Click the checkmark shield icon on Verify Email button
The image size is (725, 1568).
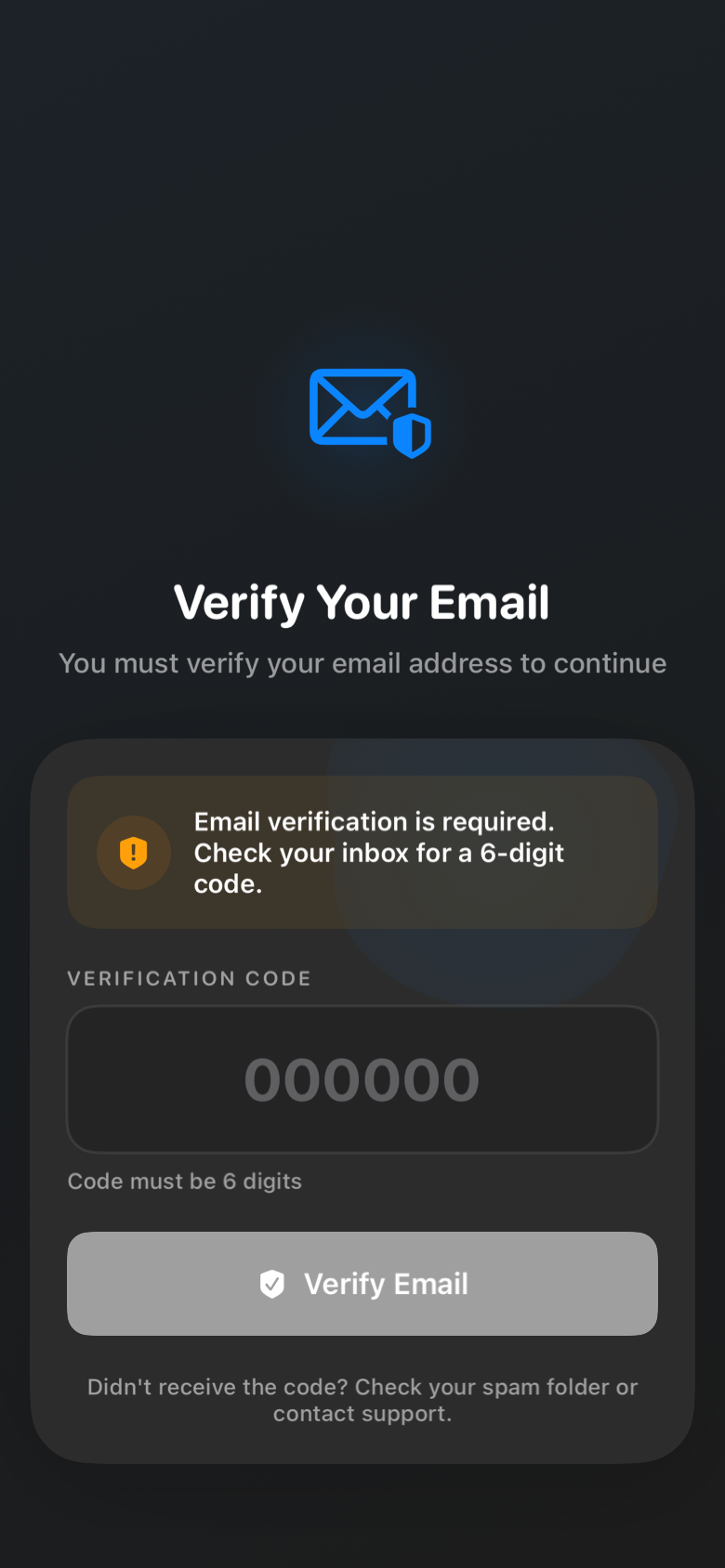pyautogui.click(x=271, y=1284)
